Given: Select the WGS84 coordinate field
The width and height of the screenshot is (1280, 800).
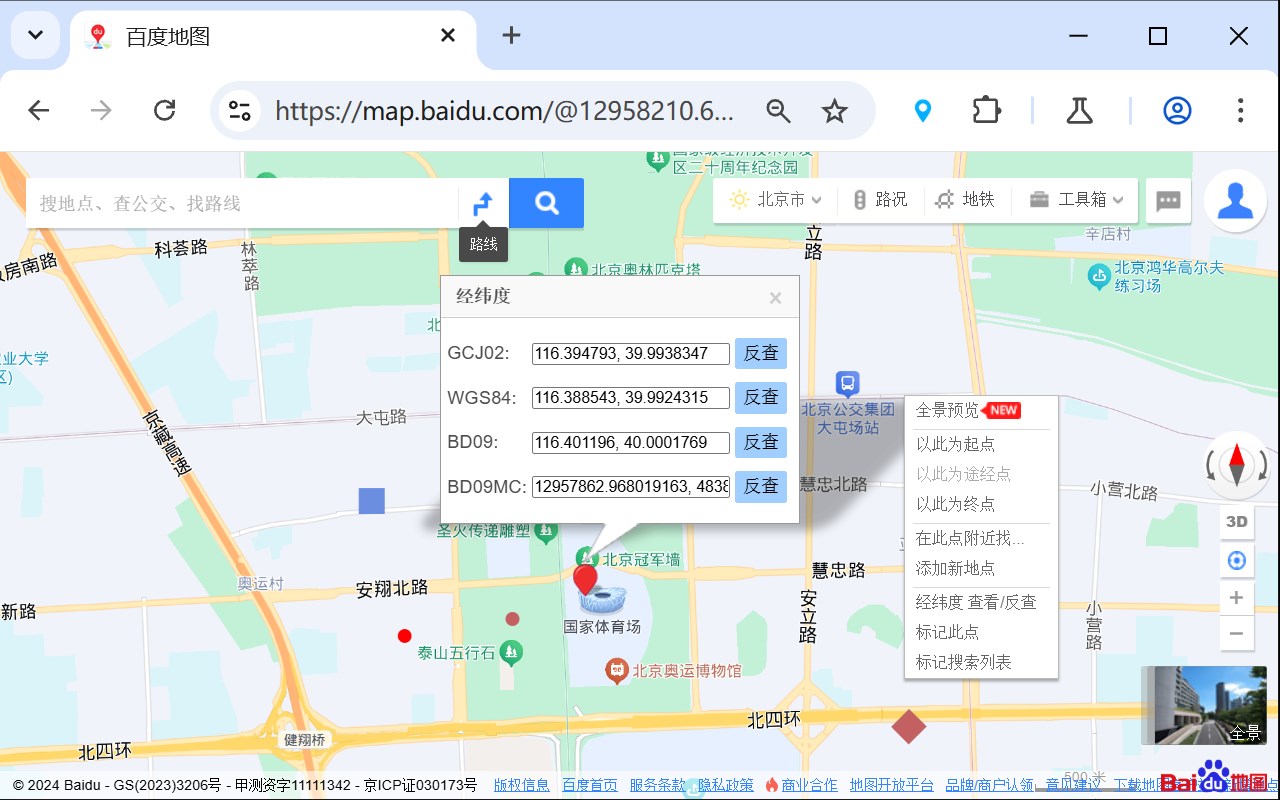Looking at the screenshot, I should [x=630, y=398].
